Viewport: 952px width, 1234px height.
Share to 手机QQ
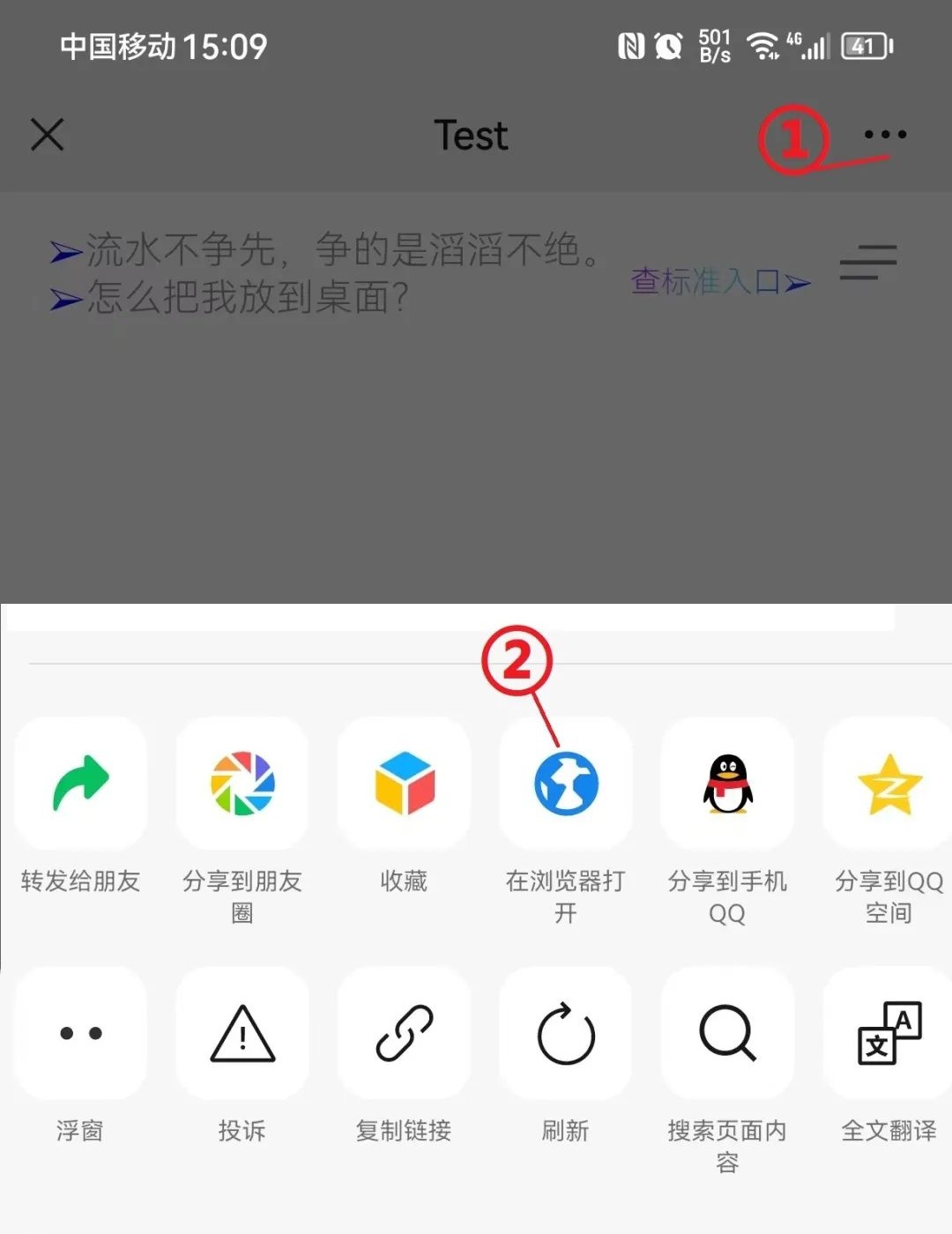[727, 784]
